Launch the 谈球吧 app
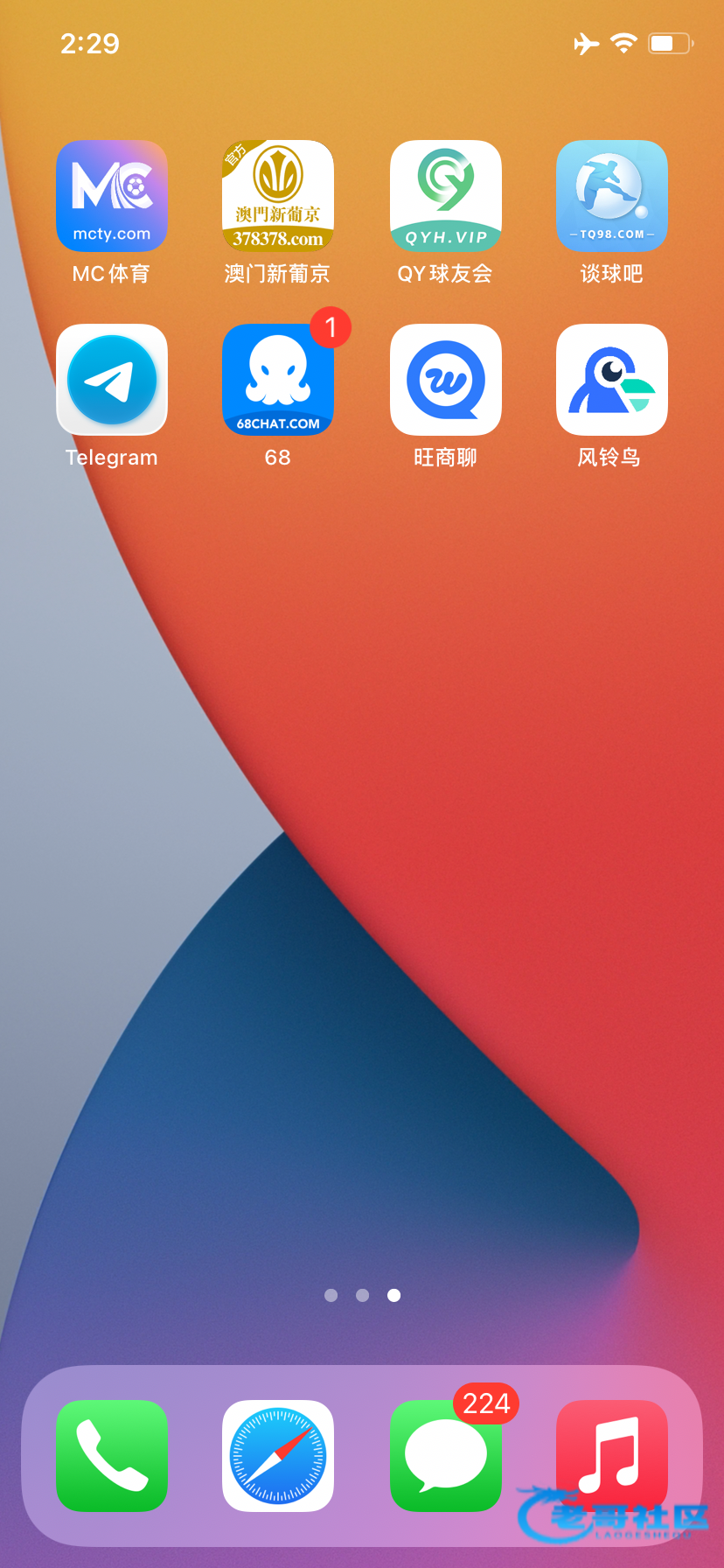Viewport: 724px width, 1568px height. click(612, 196)
